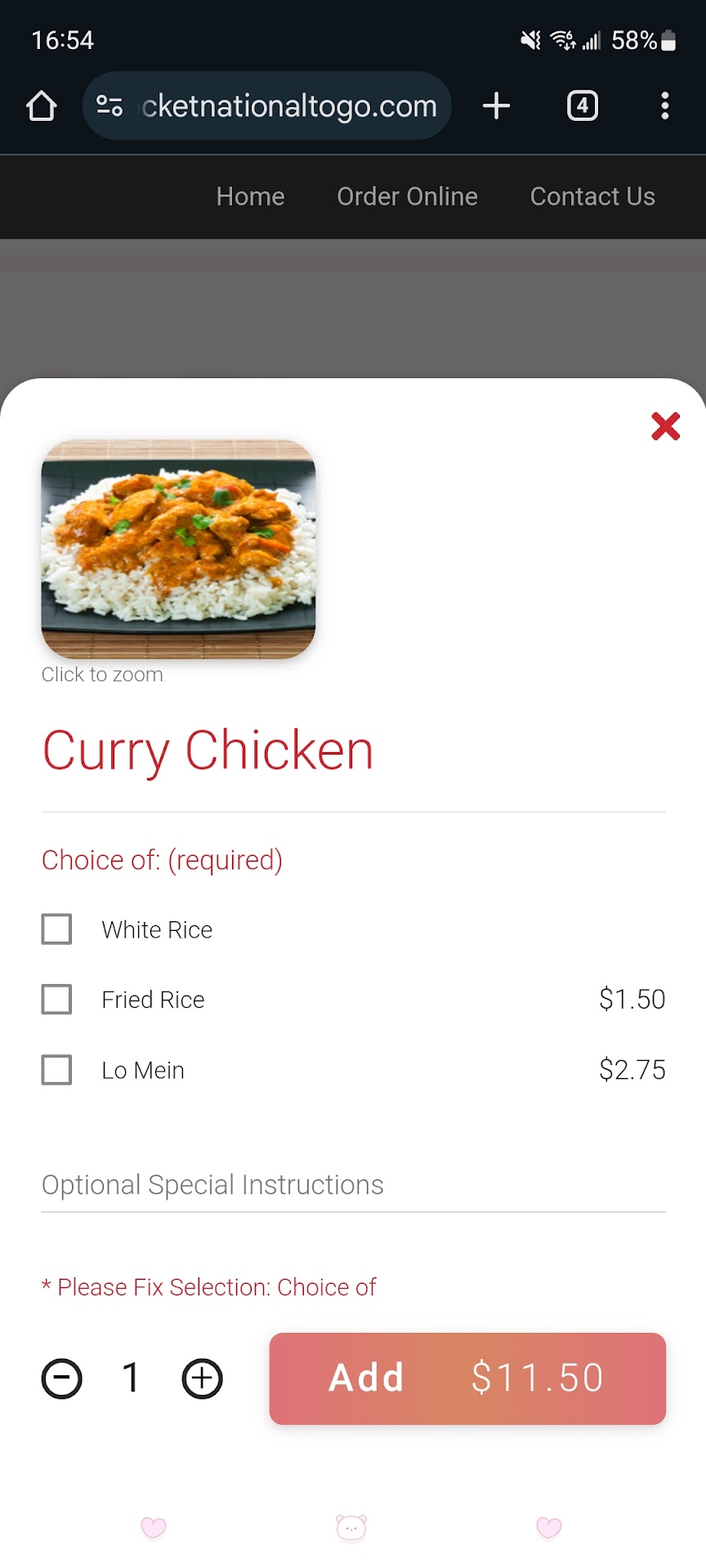
Task: Visit the Contact Us page
Action: click(592, 197)
